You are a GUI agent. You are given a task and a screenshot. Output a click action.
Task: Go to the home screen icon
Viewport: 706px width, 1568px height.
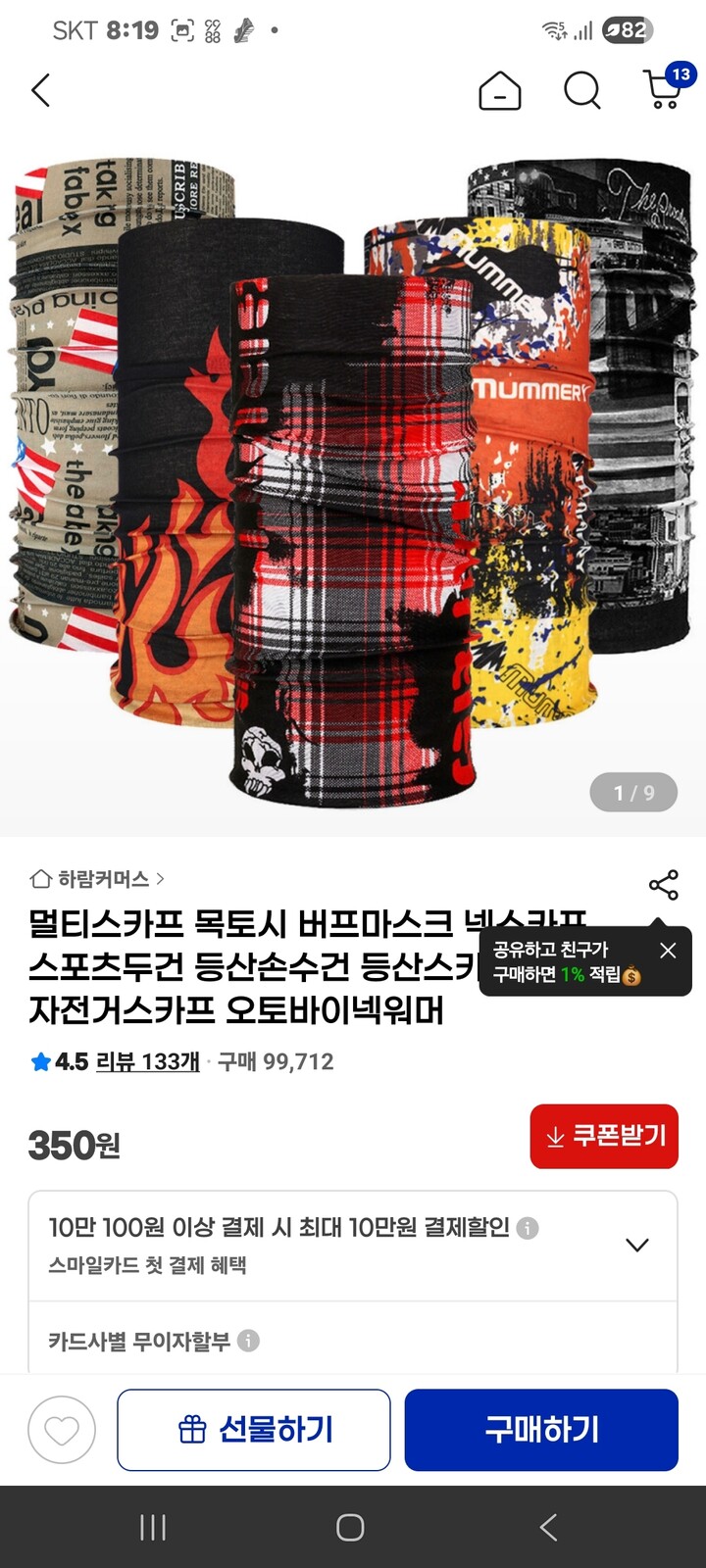point(499,90)
